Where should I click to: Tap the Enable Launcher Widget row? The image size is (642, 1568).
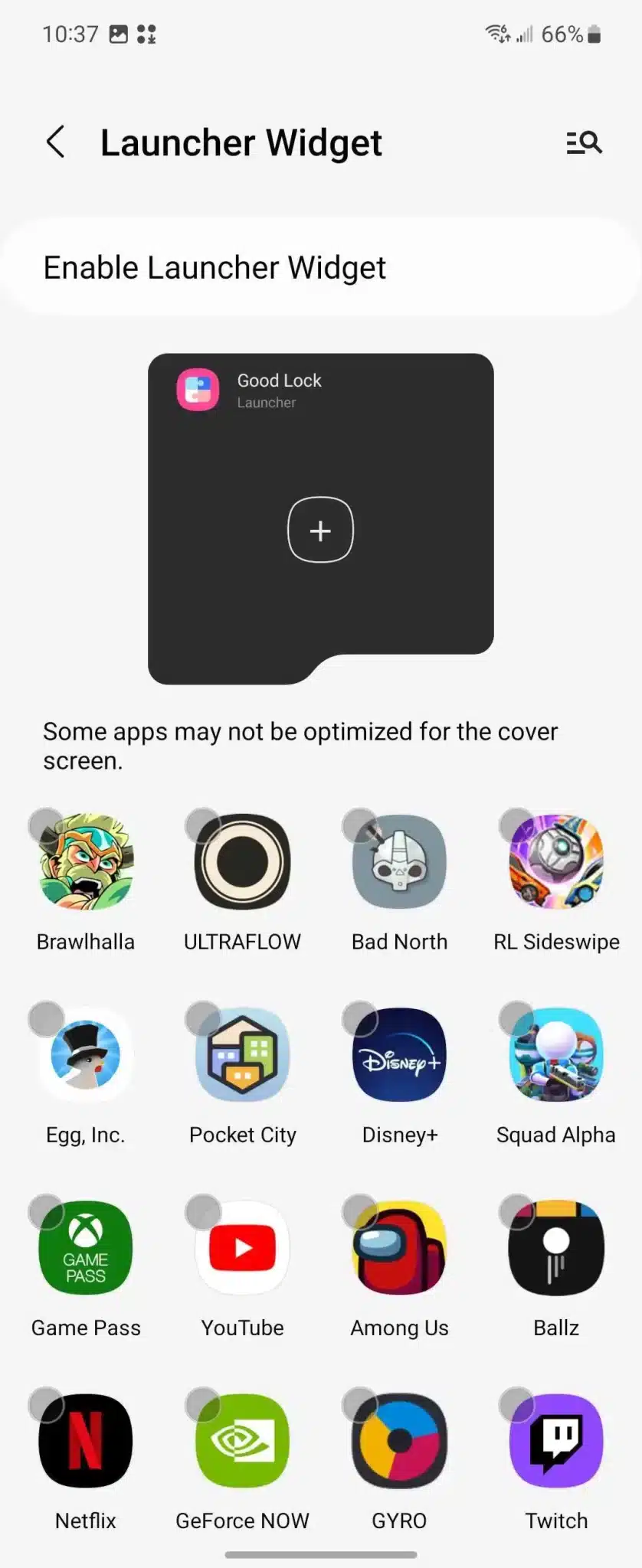tap(321, 268)
